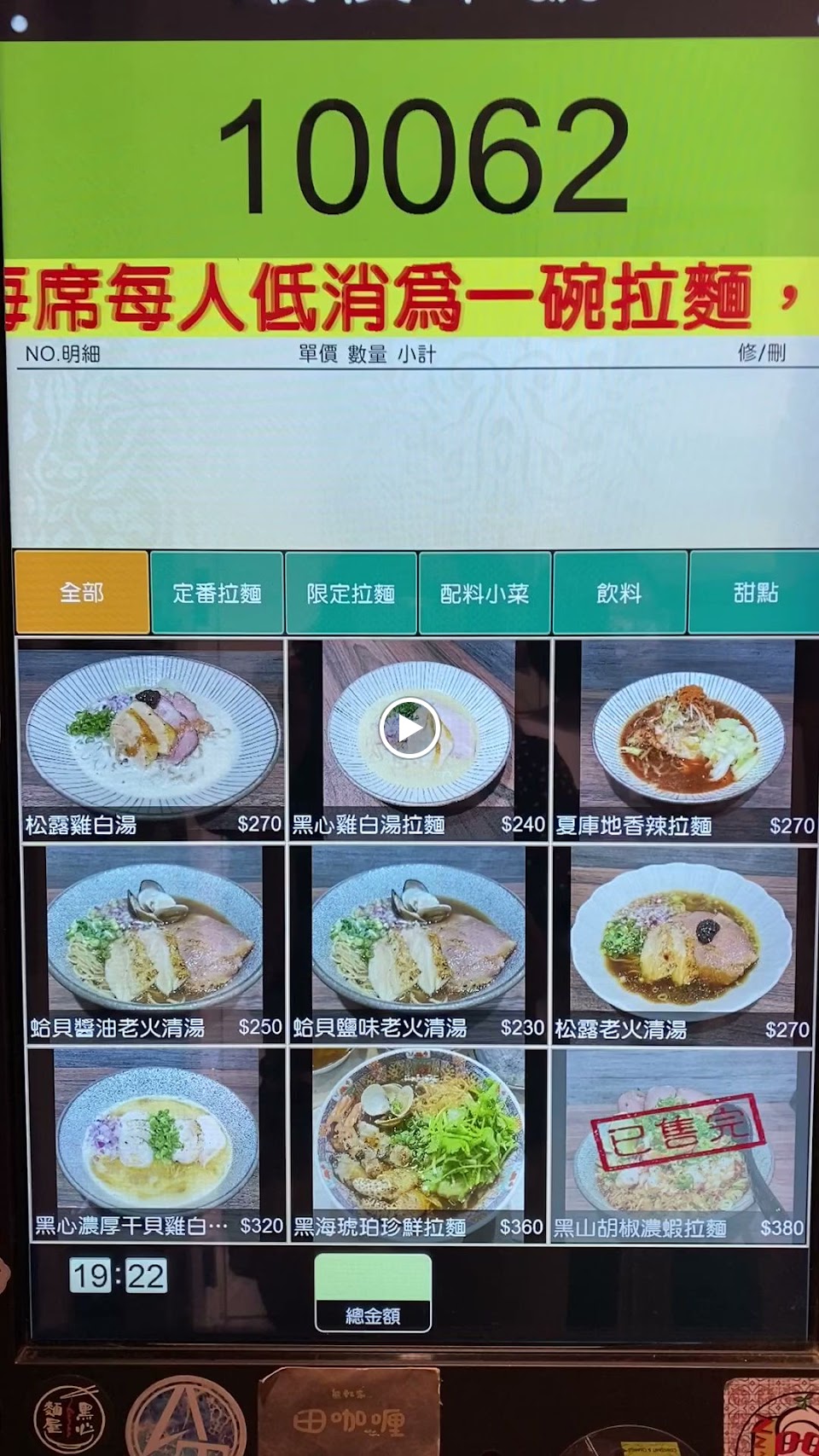Tap the 總金額 total button
The image size is (819, 1456).
pyautogui.click(x=373, y=1292)
